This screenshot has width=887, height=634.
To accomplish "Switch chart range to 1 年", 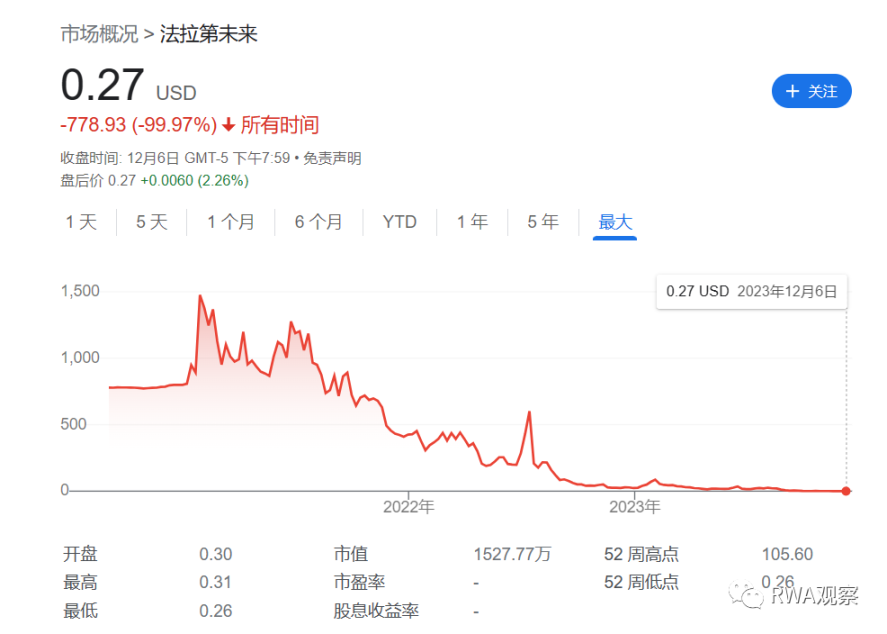I will point(472,222).
